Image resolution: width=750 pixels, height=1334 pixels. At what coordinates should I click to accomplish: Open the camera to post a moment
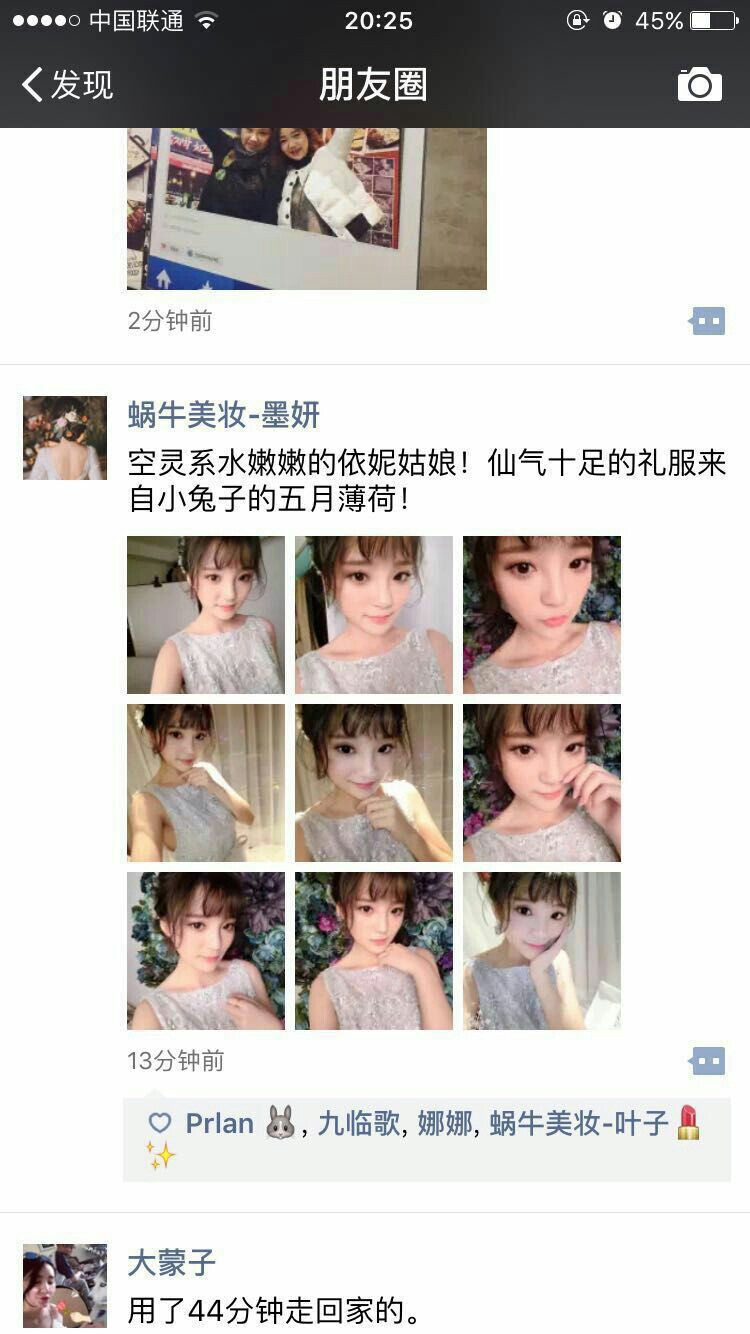[699, 85]
